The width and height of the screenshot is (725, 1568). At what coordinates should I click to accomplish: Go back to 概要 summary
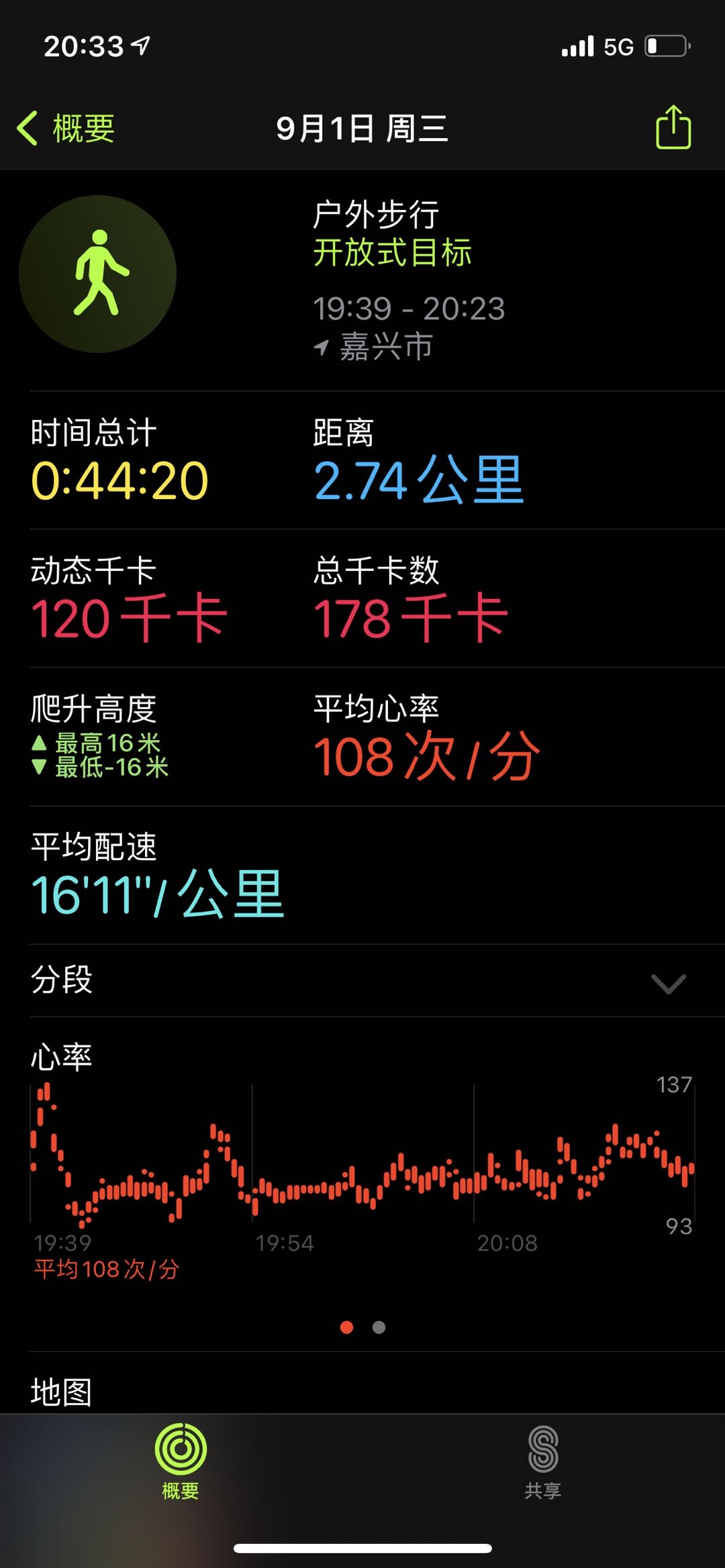point(66,128)
